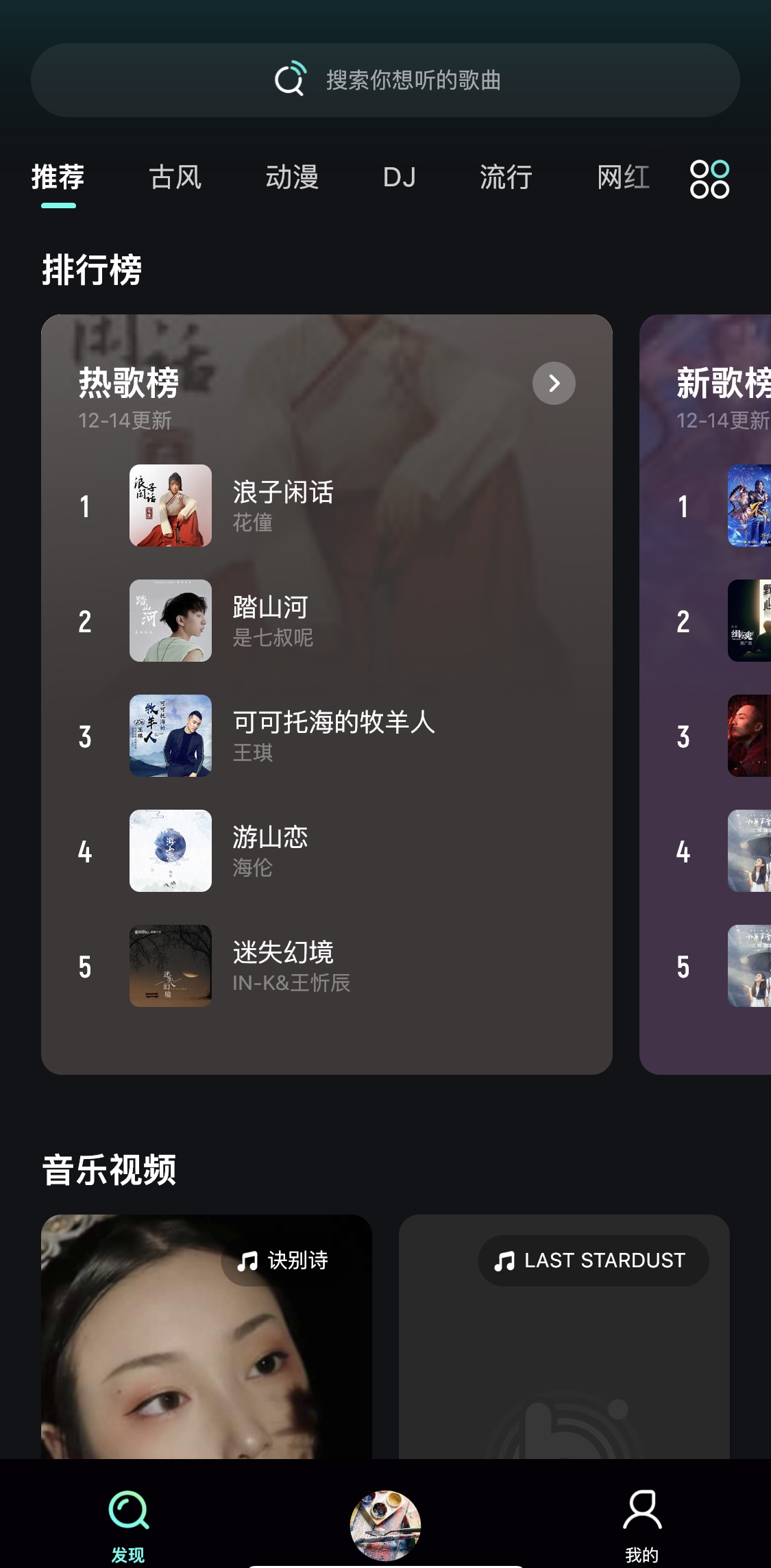Play 可可托海的牧羊人 by 王琪
The width and height of the screenshot is (771, 1568).
point(333,736)
